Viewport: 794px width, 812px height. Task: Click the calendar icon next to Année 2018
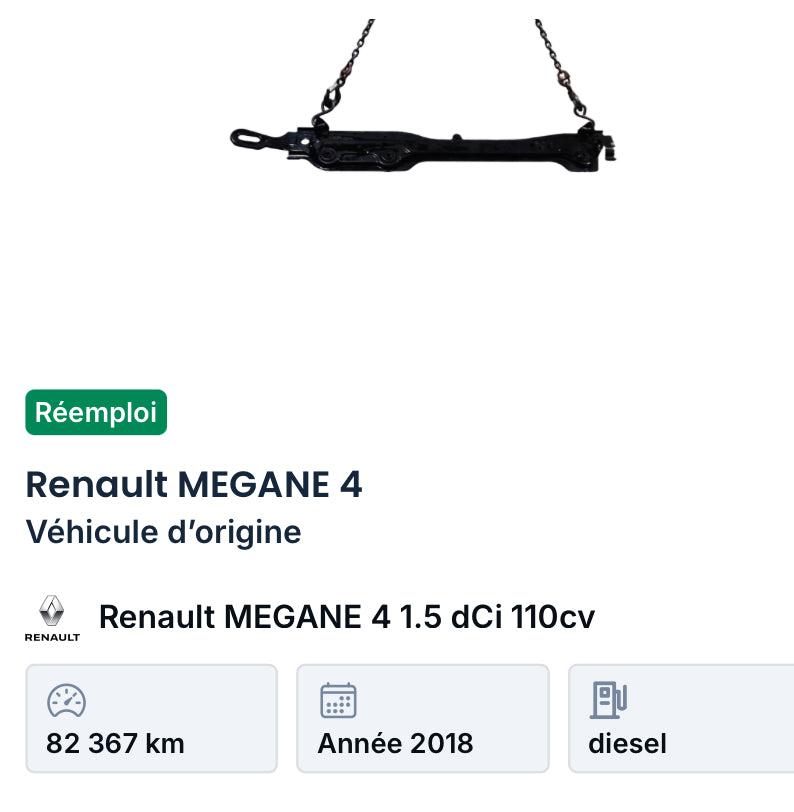[335, 700]
